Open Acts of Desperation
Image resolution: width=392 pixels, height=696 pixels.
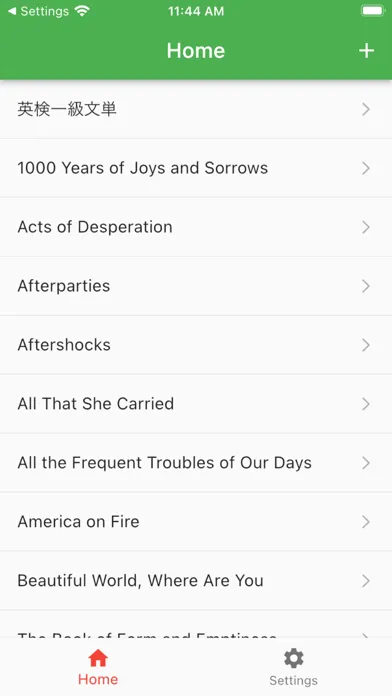[x=196, y=227]
